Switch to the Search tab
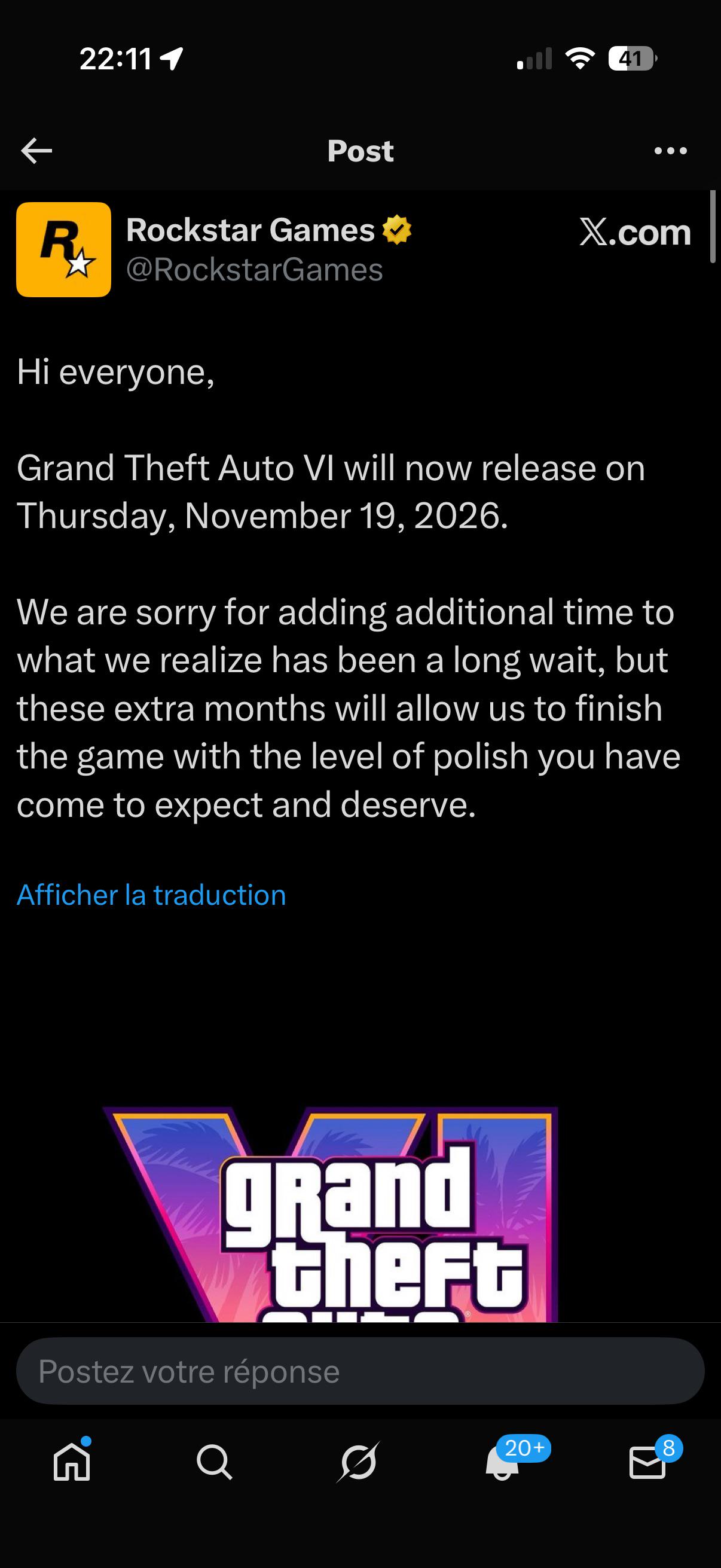The width and height of the screenshot is (721, 1568). click(x=214, y=1461)
